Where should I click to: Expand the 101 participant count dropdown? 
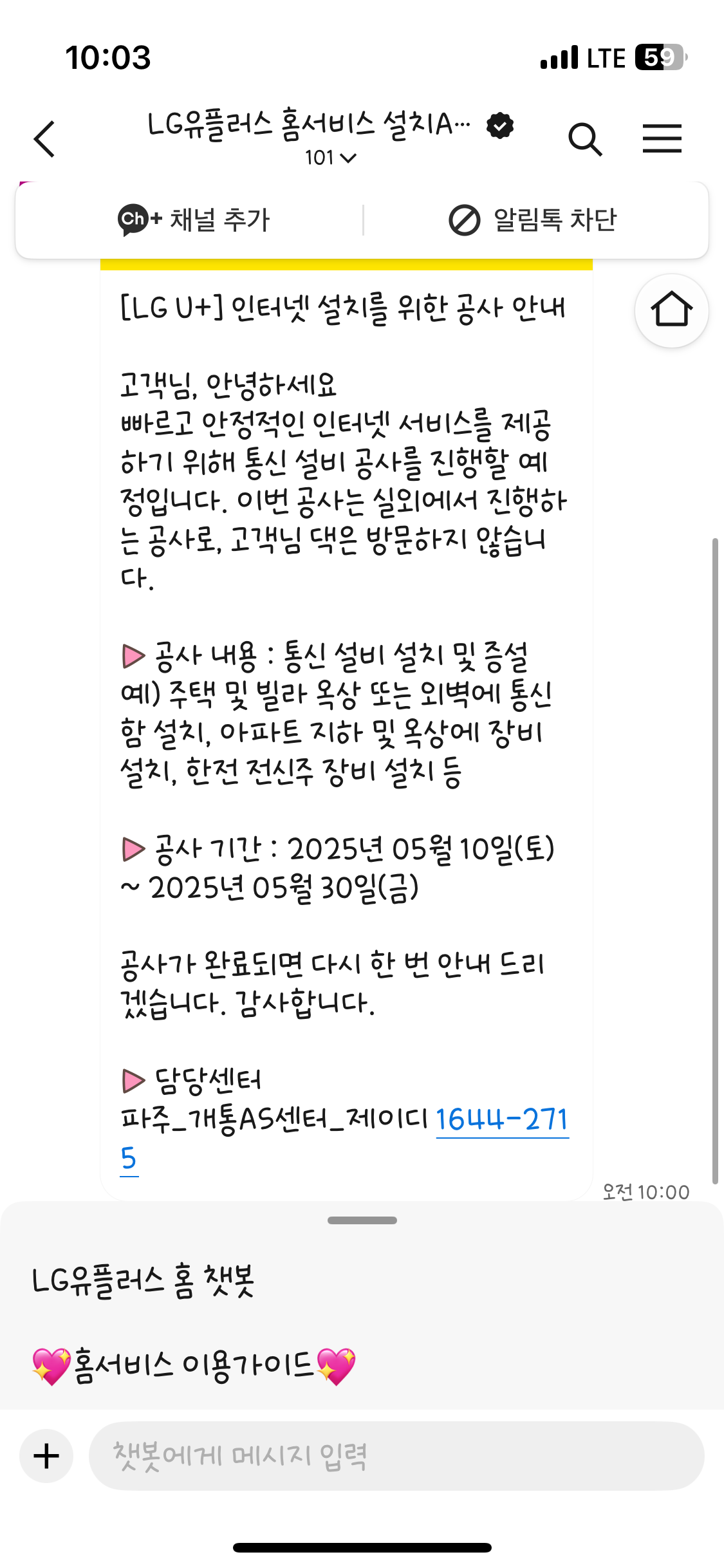coord(330,158)
